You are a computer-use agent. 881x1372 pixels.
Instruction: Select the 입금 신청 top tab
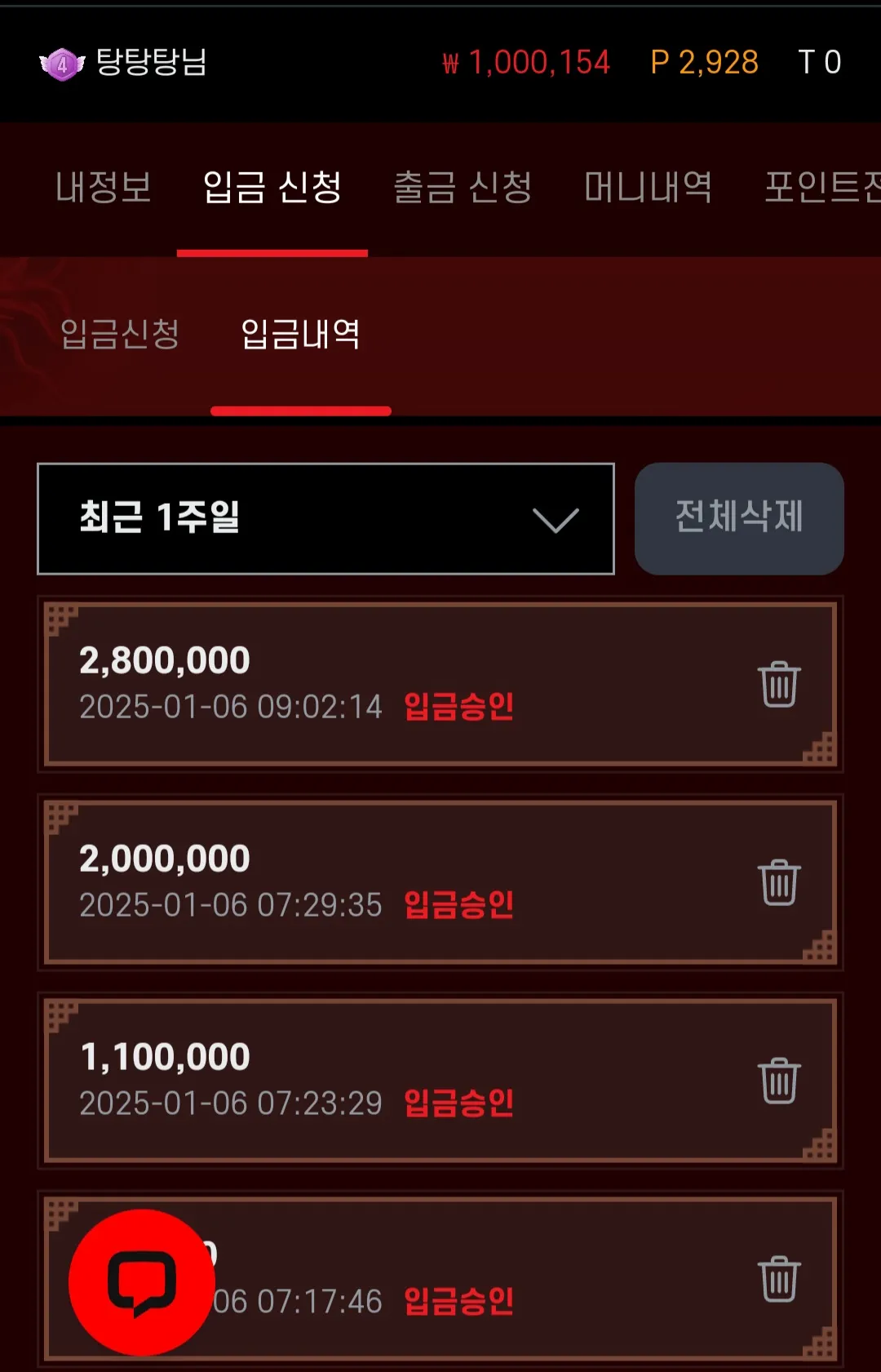pyautogui.click(x=272, y=188)
